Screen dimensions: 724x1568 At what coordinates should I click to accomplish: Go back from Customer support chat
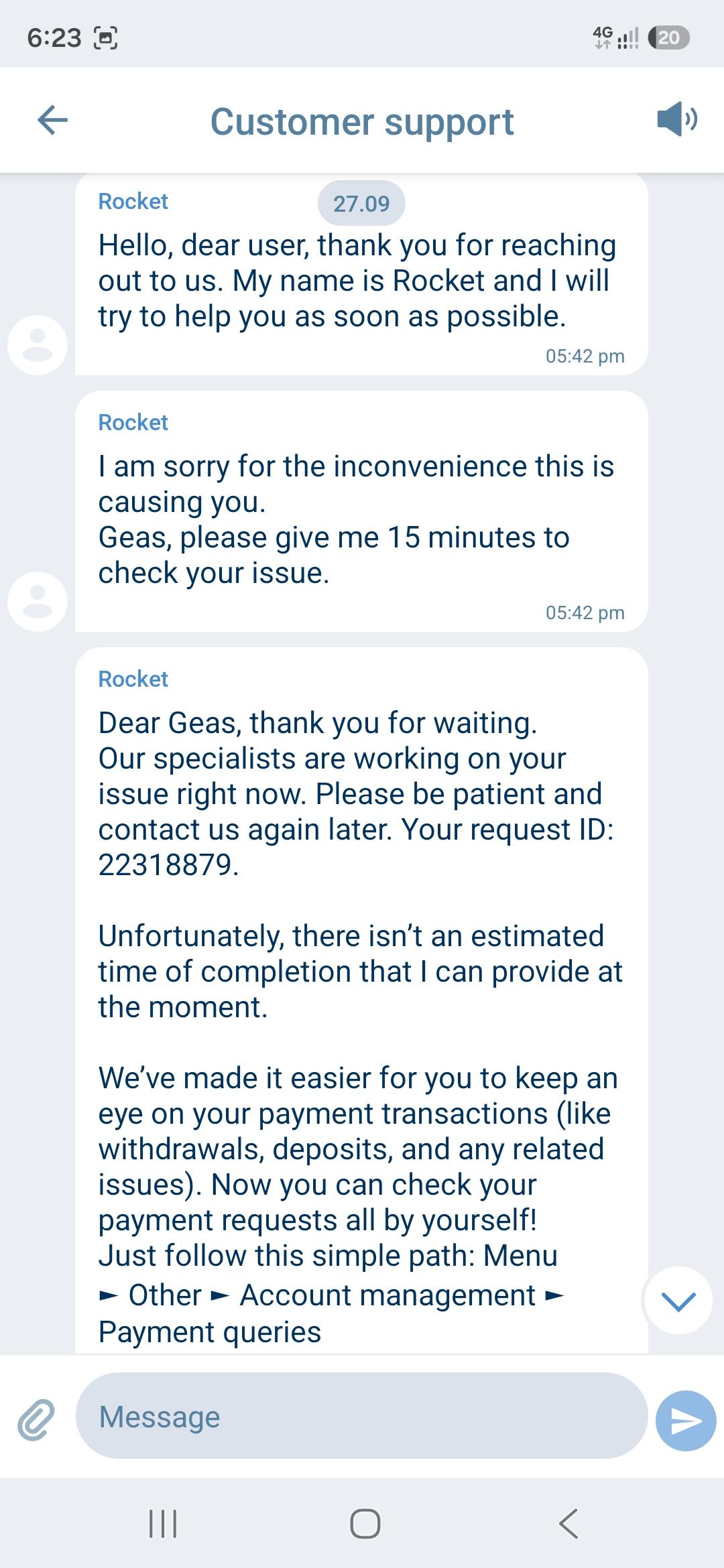tap(52, 121)
